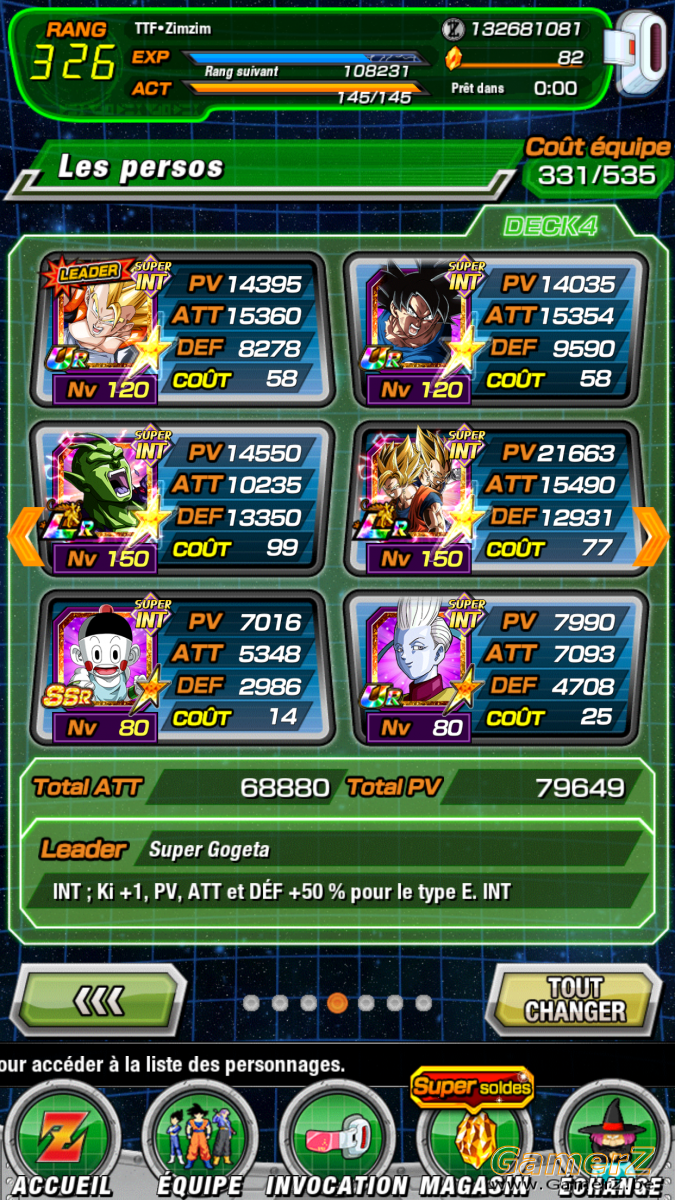Open the Chiaotzu SSR card

[x=182, y=668]
